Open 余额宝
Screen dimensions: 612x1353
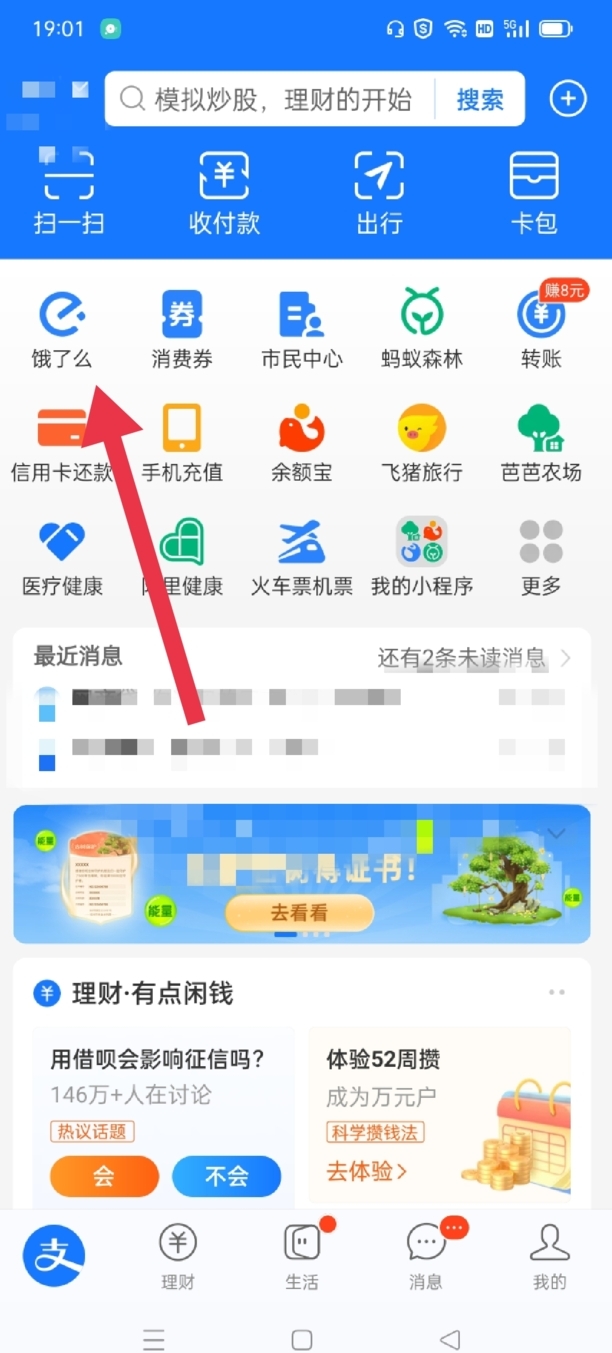[x=301, y=444]
